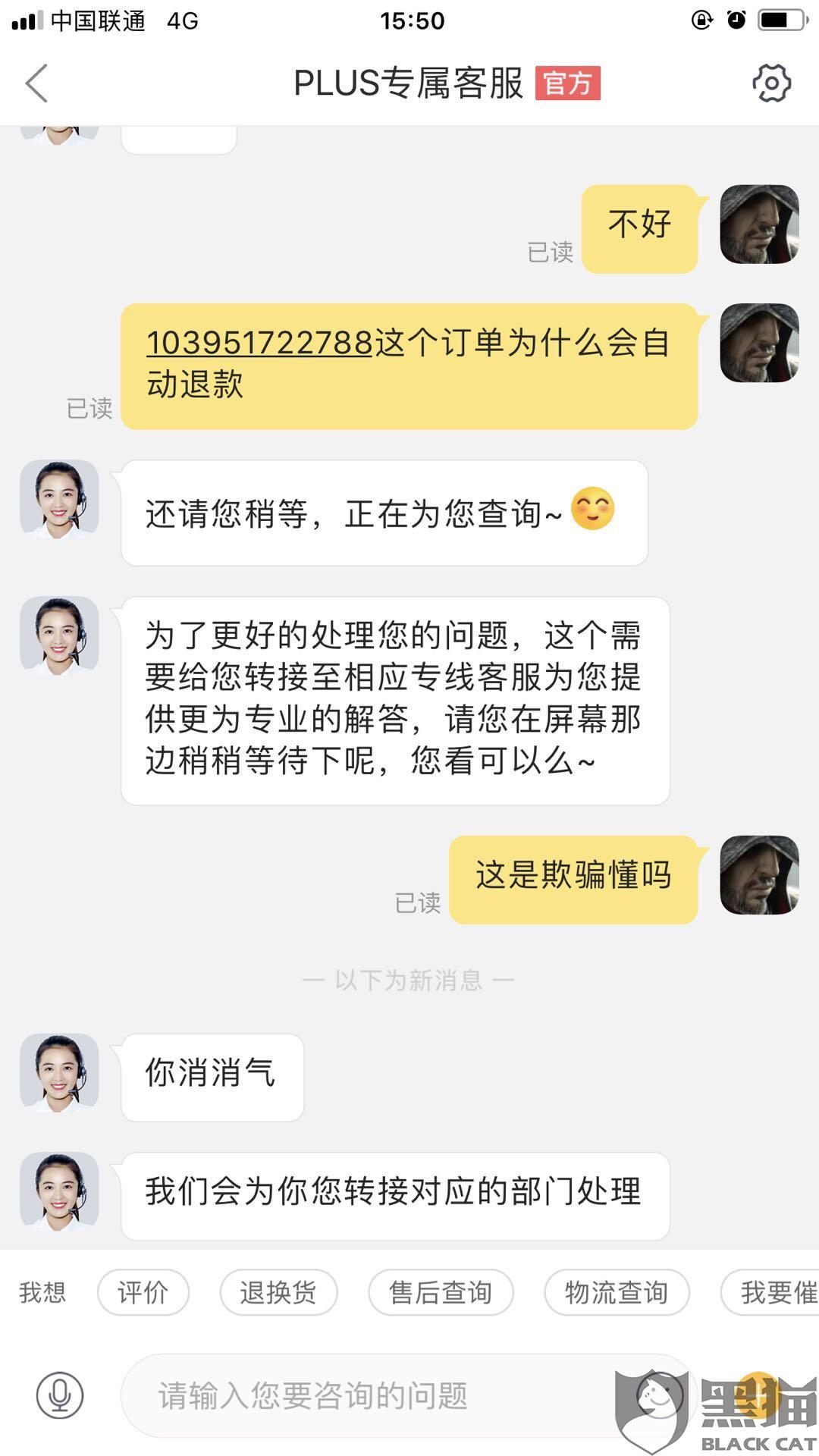Switch to voice input microphone
819x1456 pixels.
click(x=60, y=1395)
